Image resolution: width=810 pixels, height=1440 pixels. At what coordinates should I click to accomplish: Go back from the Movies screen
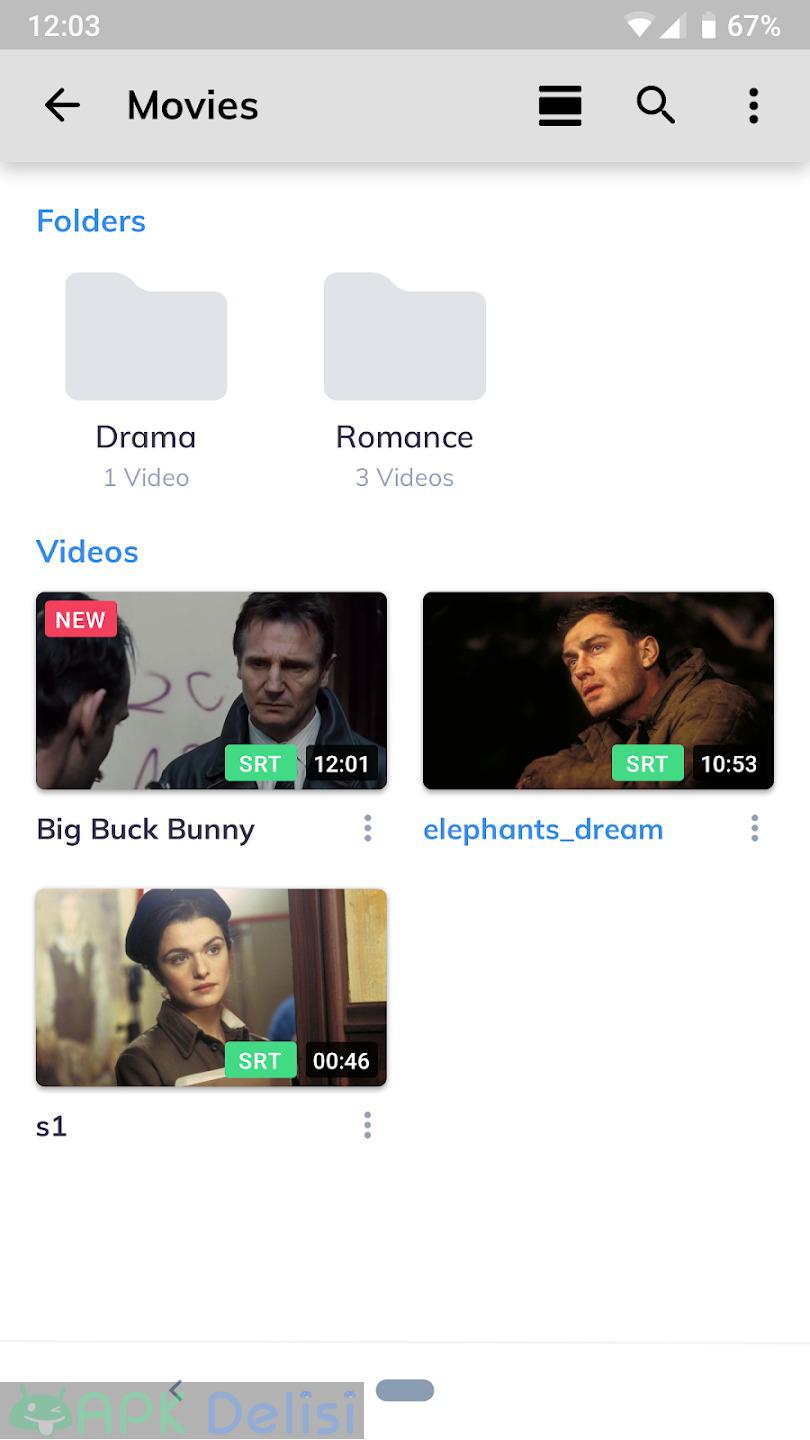click(x=62, y=105)
